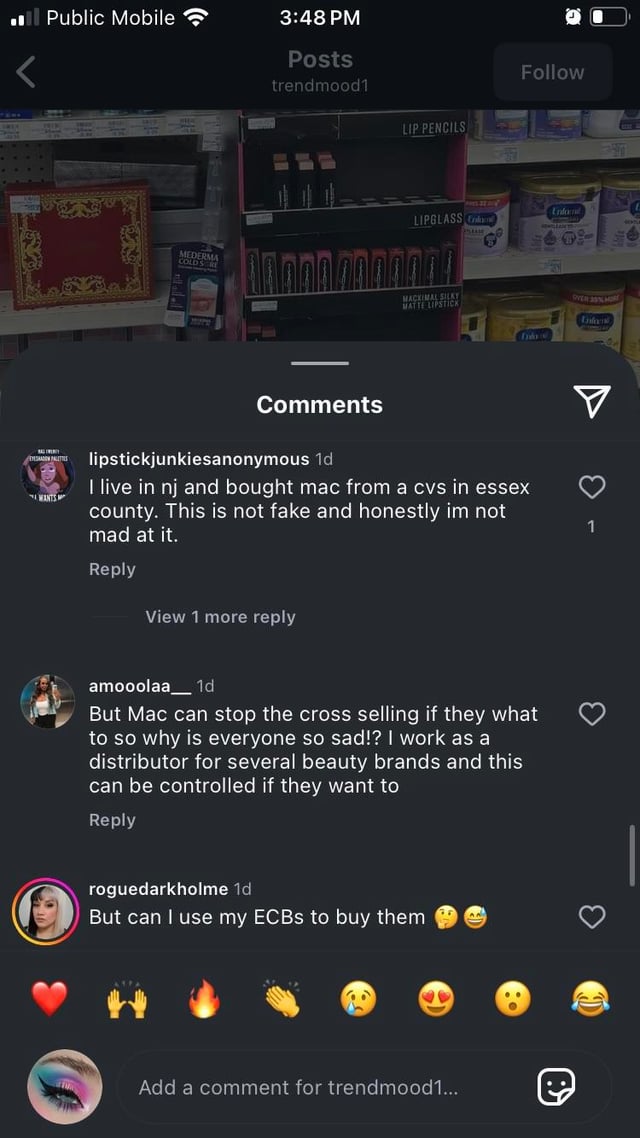The height and width of the screenshot is (1138, 640).
Task: Expand View 1 more reply
Action: tap(220, 617)
